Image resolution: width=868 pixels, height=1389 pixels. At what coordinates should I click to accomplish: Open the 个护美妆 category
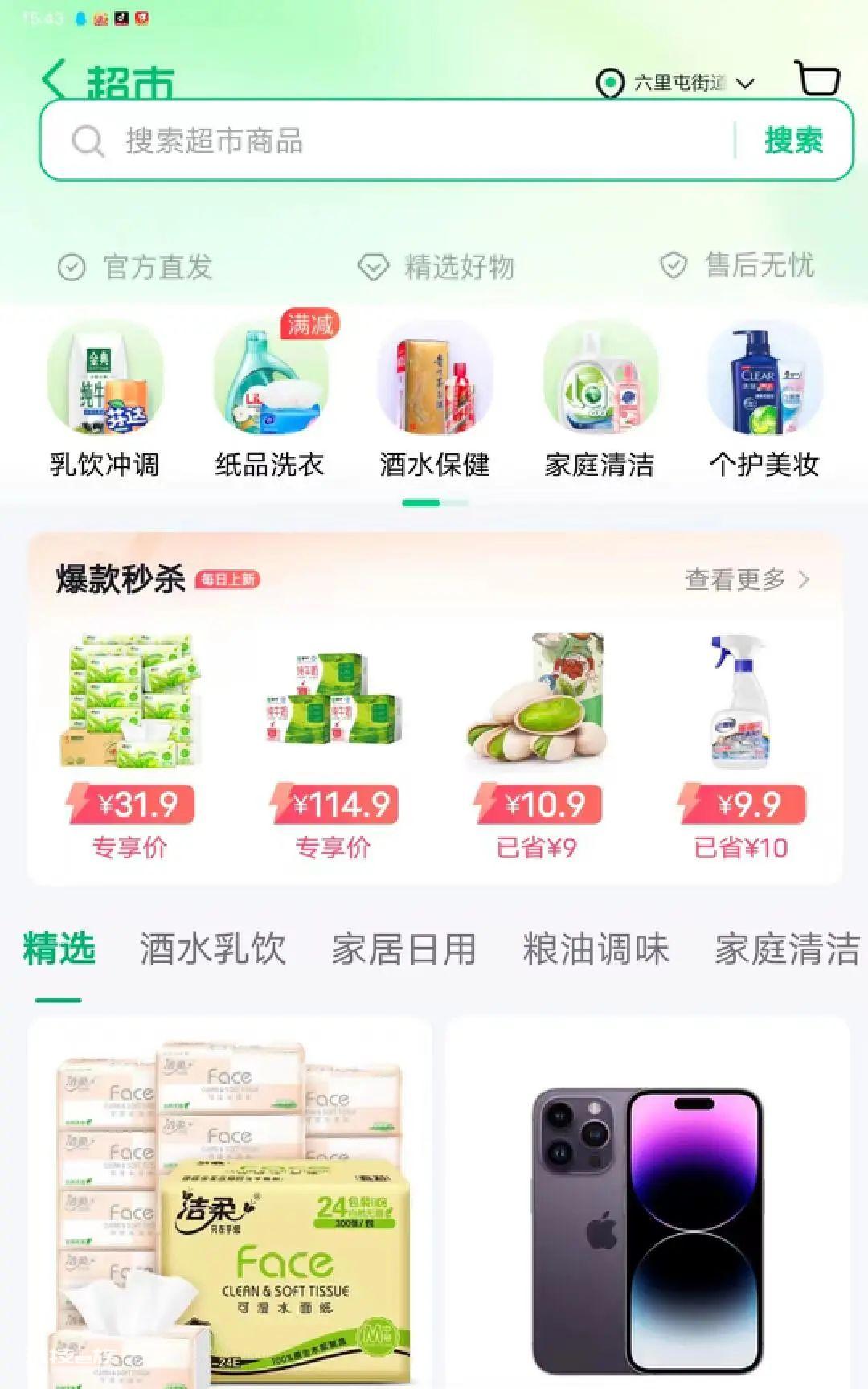[764, 399]
